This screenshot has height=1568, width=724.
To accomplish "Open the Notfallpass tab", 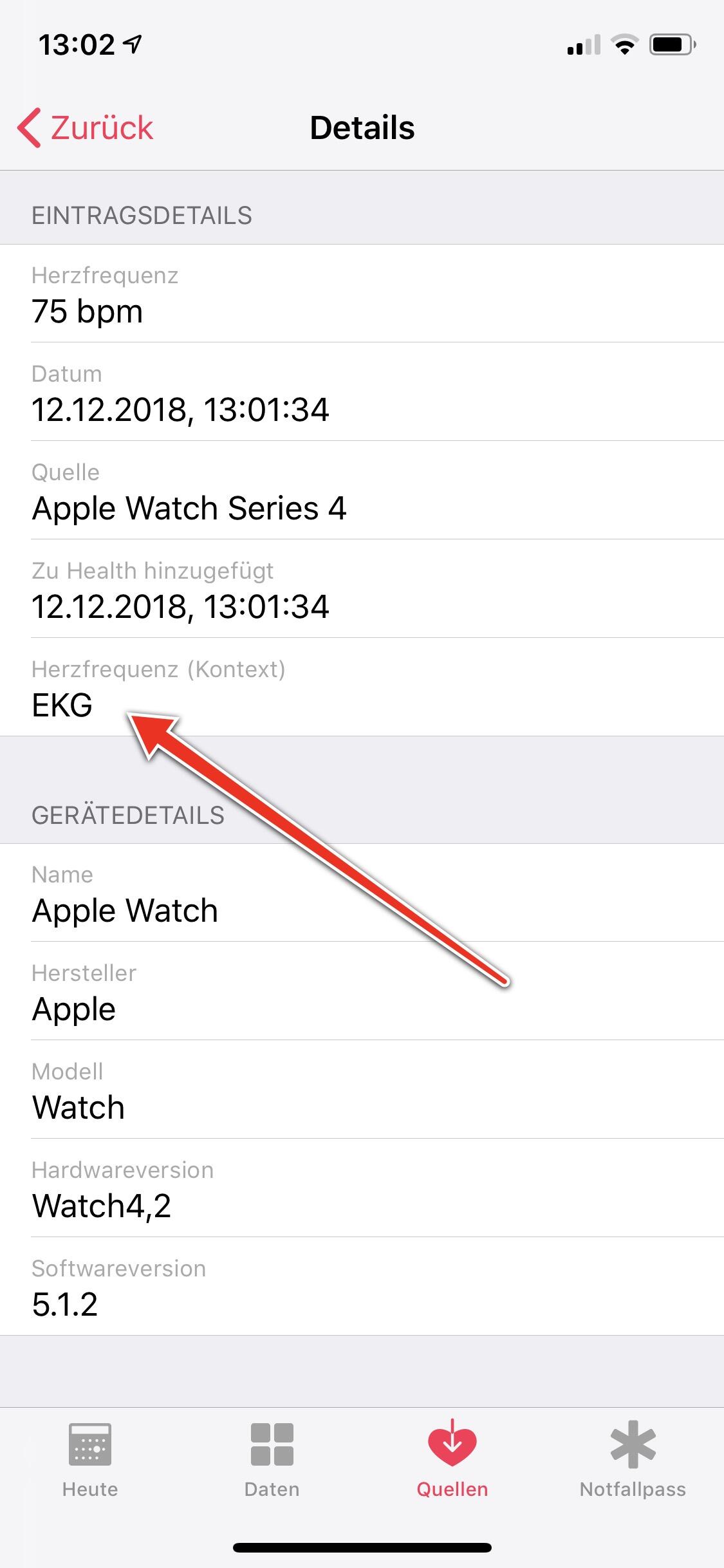I will click(x=633, y=1460).
